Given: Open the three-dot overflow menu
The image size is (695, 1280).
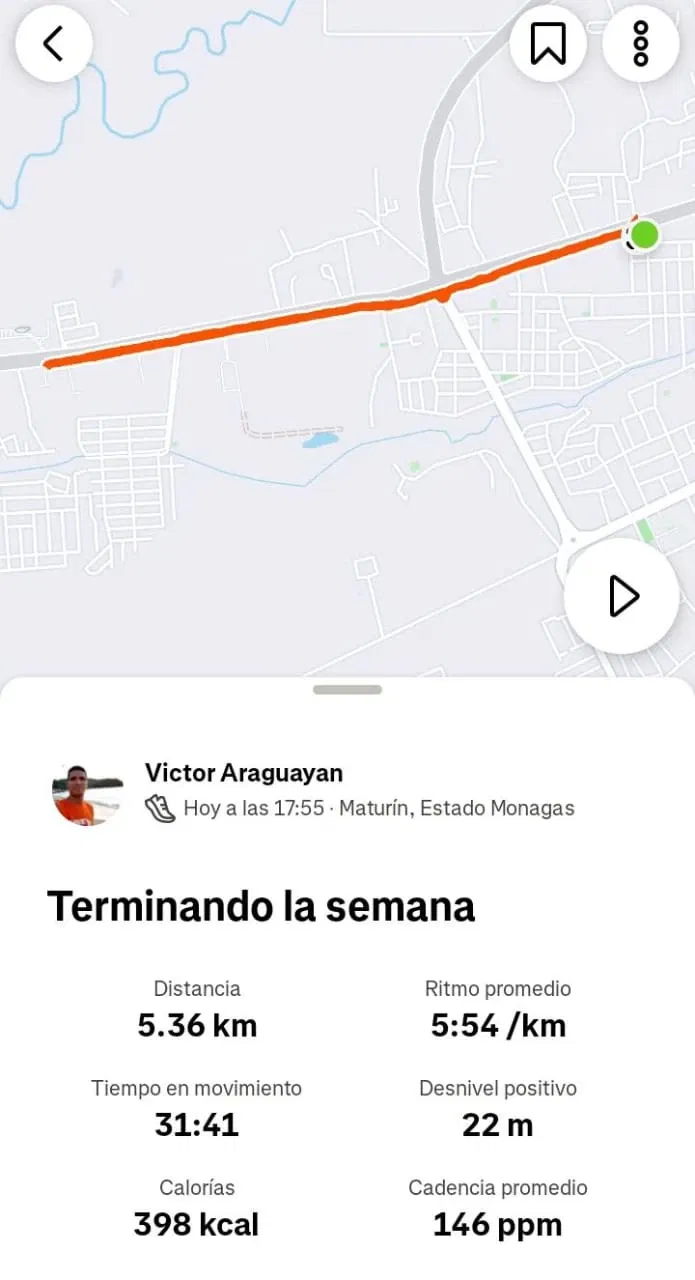Looking at the screenshot, I should pos(641,44).
